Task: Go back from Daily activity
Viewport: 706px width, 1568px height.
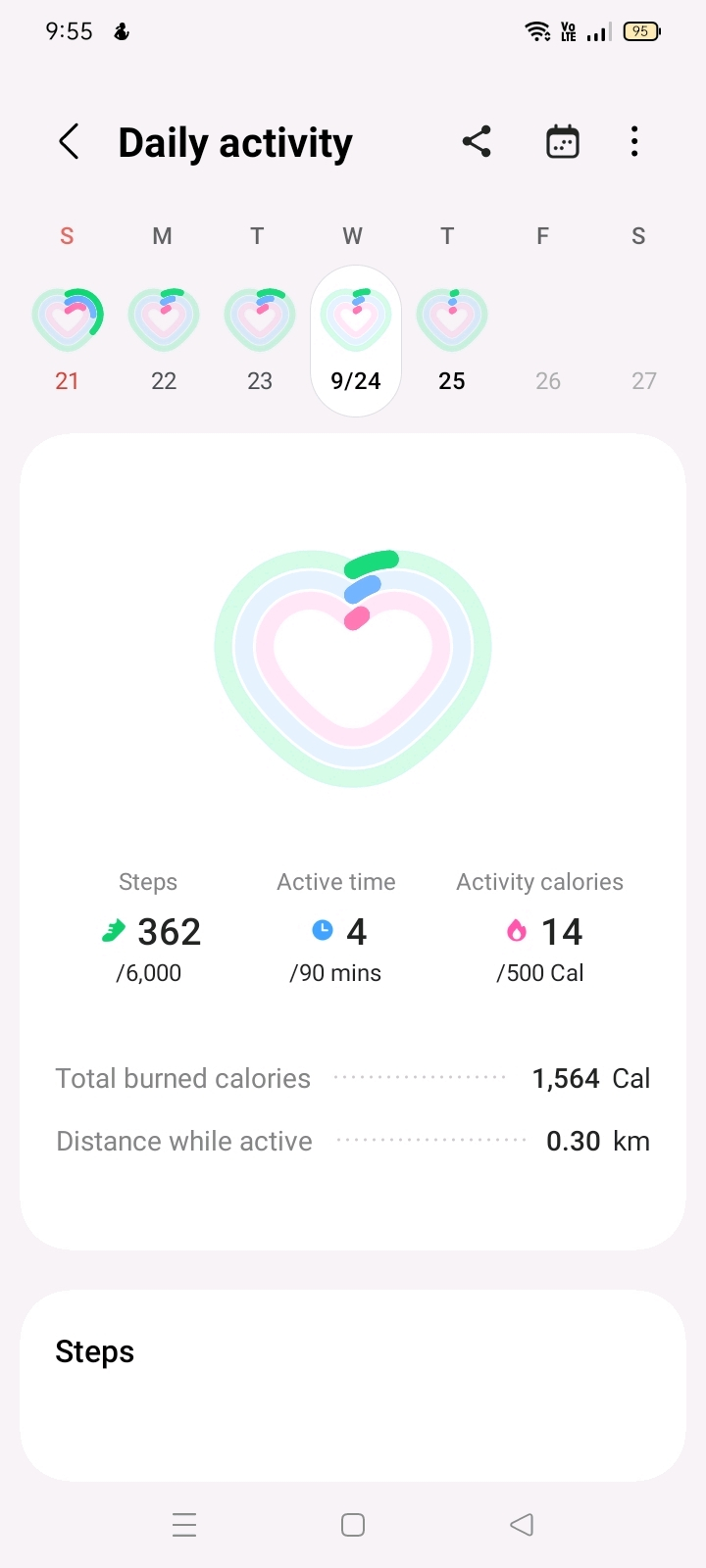Action: click(x=69, y=142)
